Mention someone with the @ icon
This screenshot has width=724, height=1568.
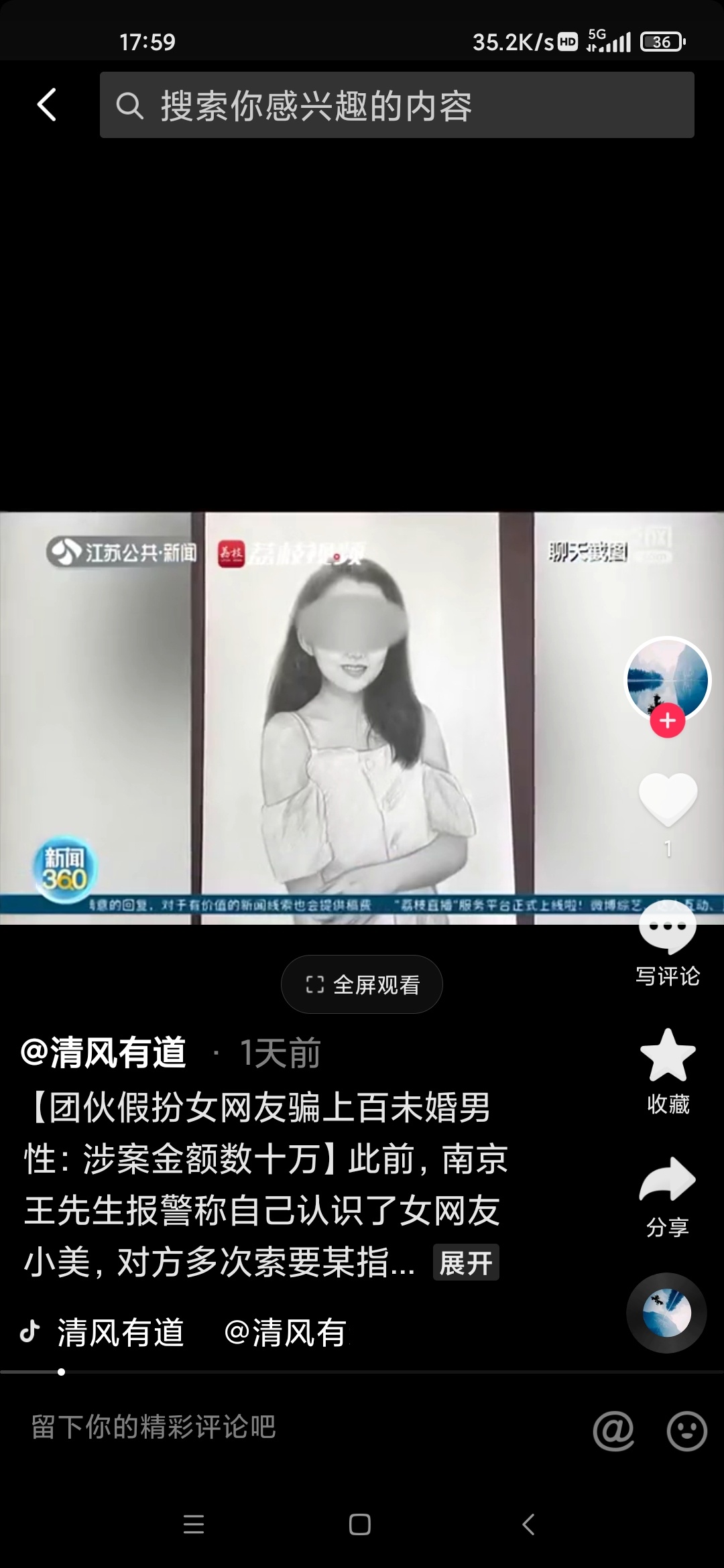pos(613,1431)
